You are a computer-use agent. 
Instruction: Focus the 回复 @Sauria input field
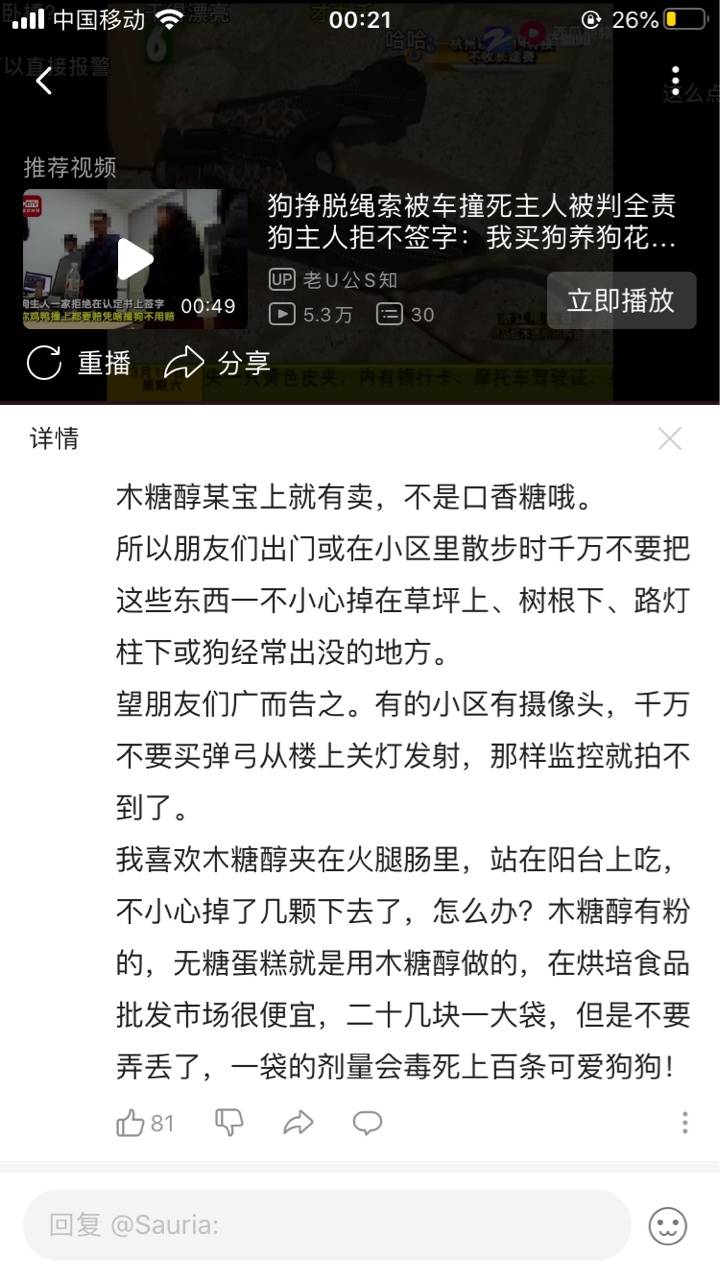coord(327,1225)
